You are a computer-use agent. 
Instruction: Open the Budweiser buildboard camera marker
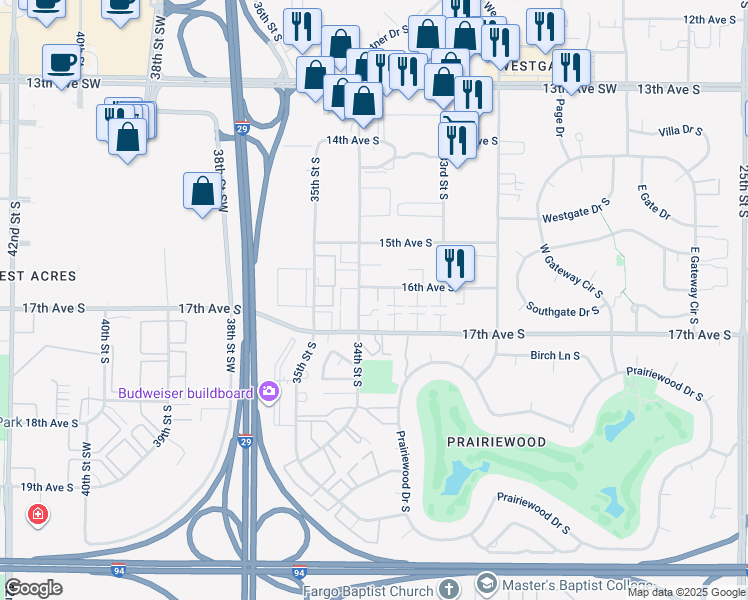(269, 392)
